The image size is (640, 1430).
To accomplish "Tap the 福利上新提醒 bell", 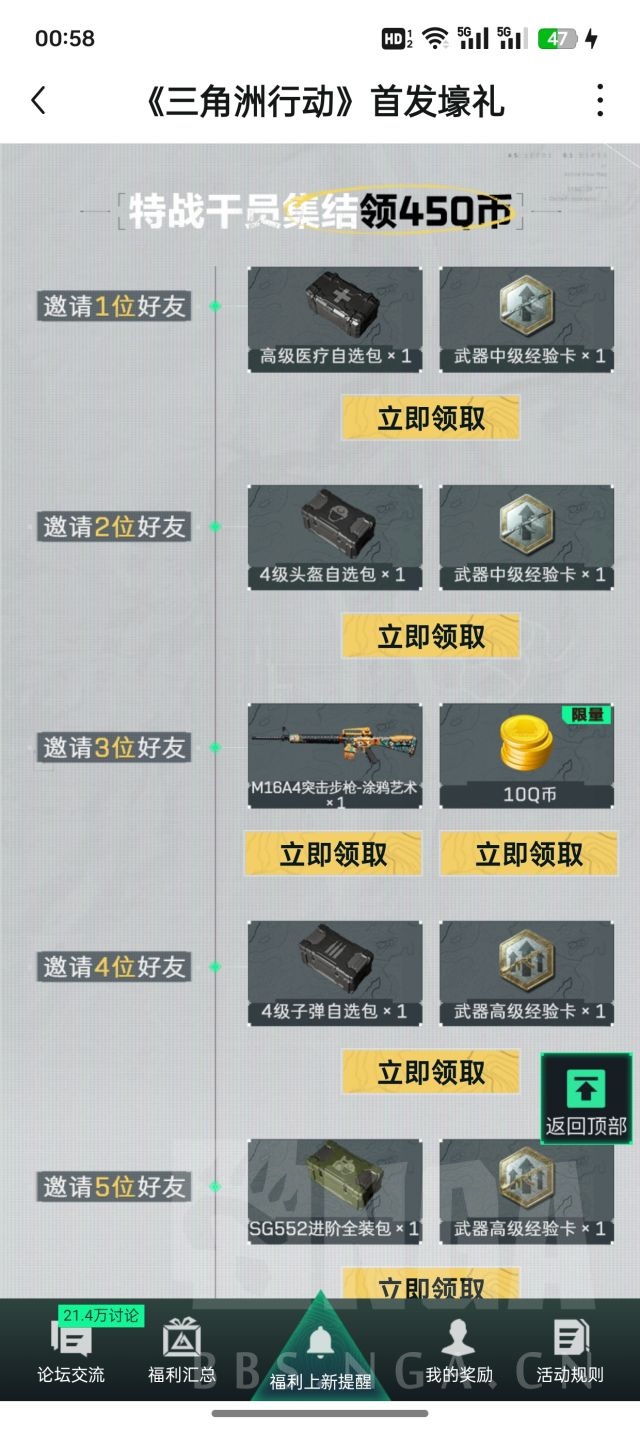I will (320, 1355).
